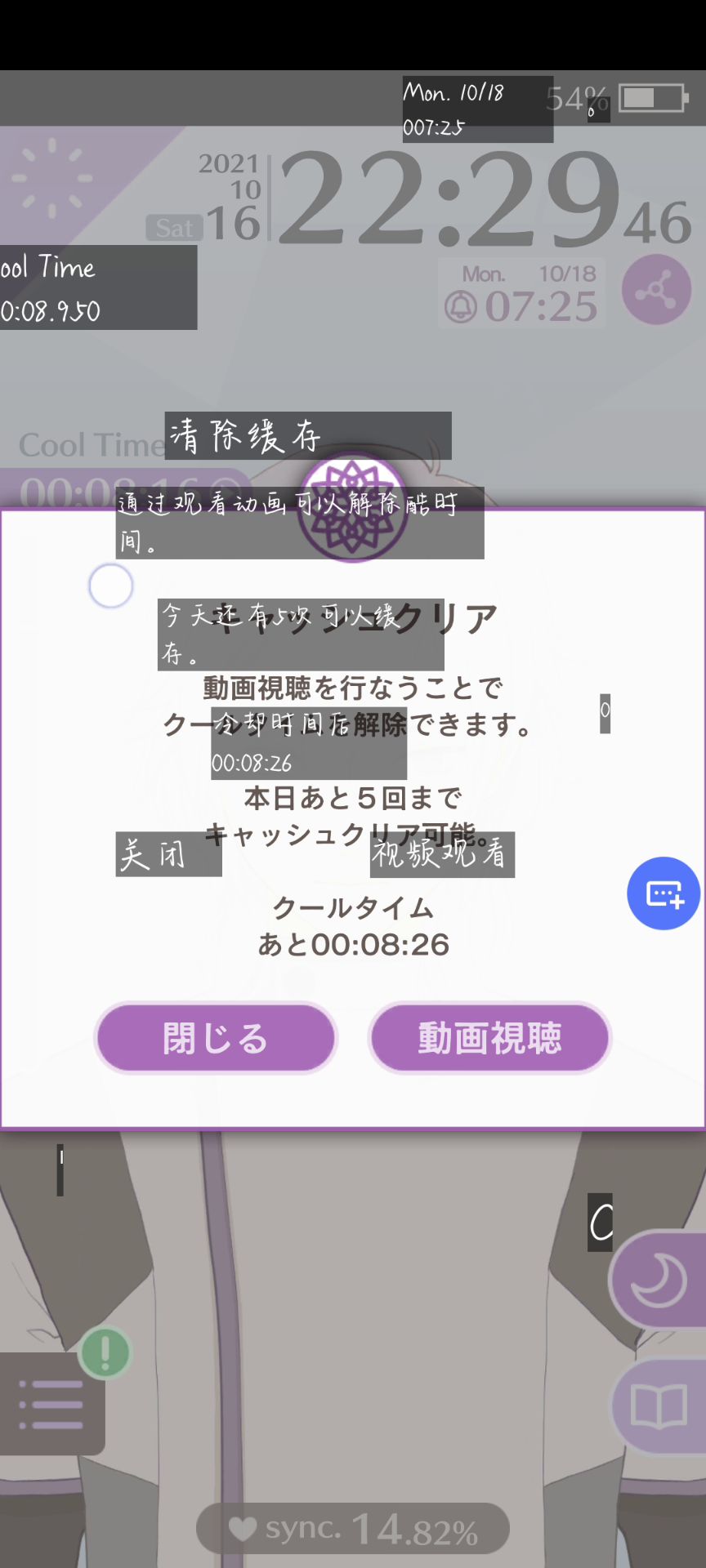Image resolution: width=706 pixels, height=1568 pixels.
Task: Watch a video via 動画視聴 button
Action: [x=489, y=1038]
